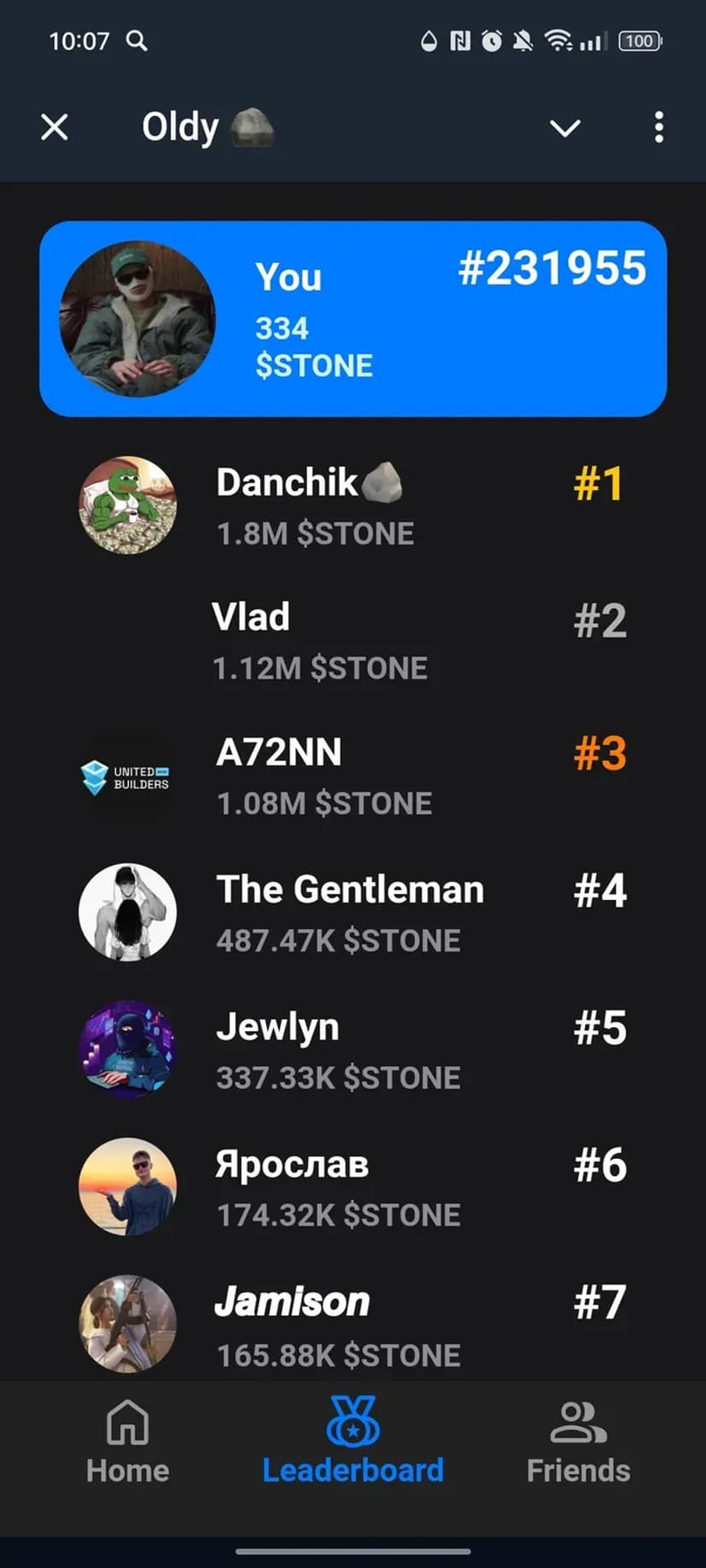706x1568 pixels.
Task: Collapse the app with the chevron
Action: click(x=564, y=128)
